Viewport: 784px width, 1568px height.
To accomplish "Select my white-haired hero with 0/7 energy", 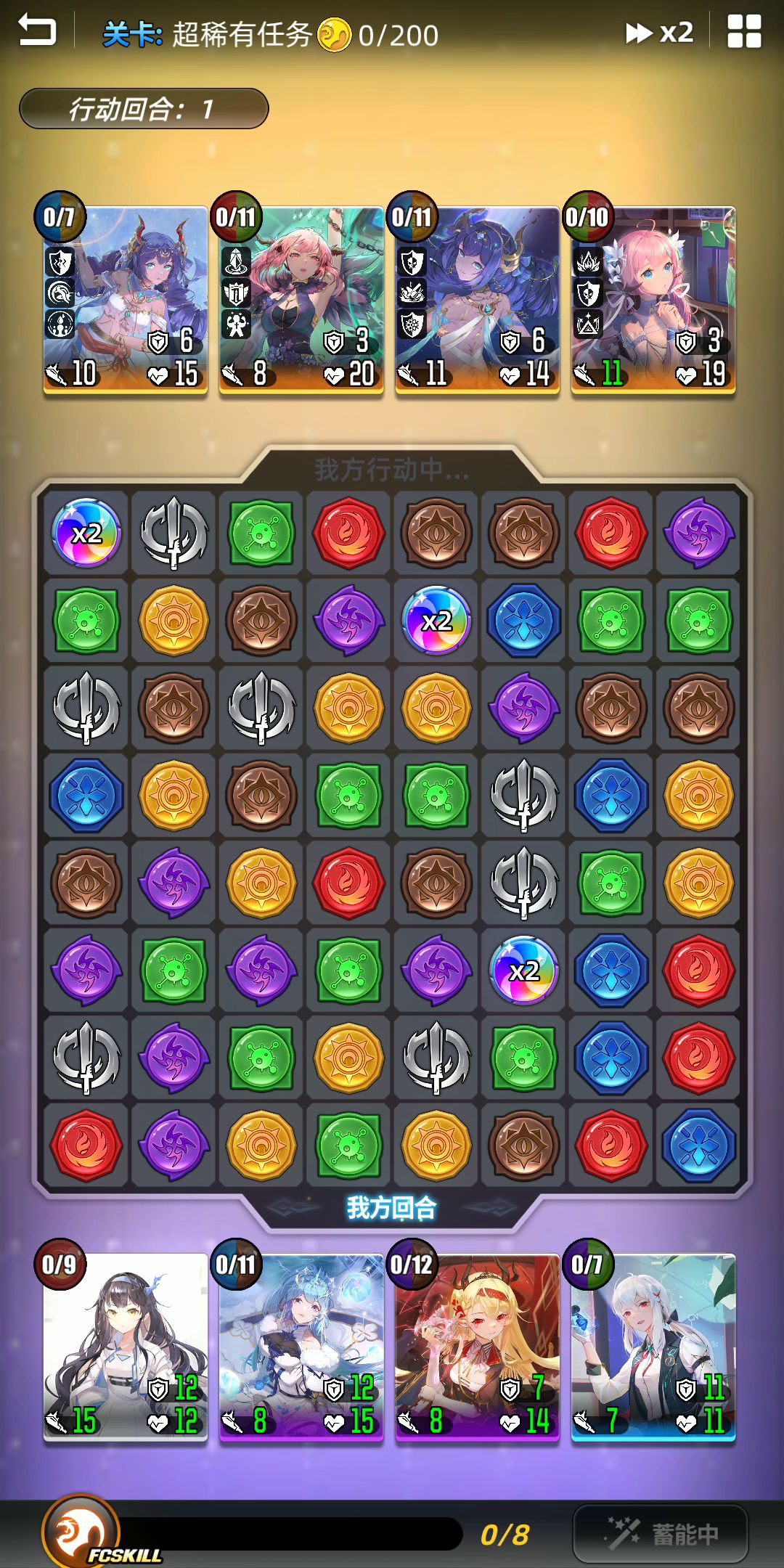I will [653, 1347].
